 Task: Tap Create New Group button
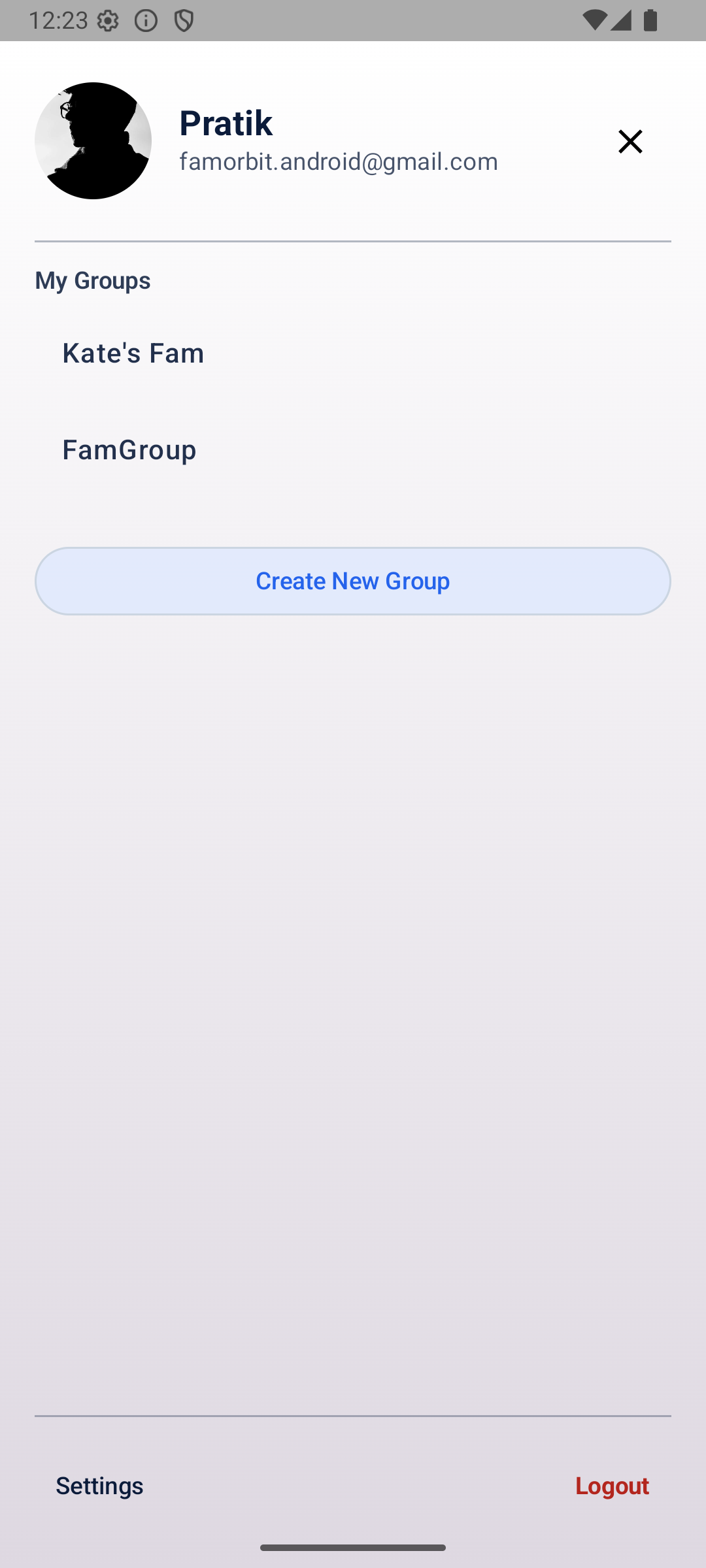353,581
